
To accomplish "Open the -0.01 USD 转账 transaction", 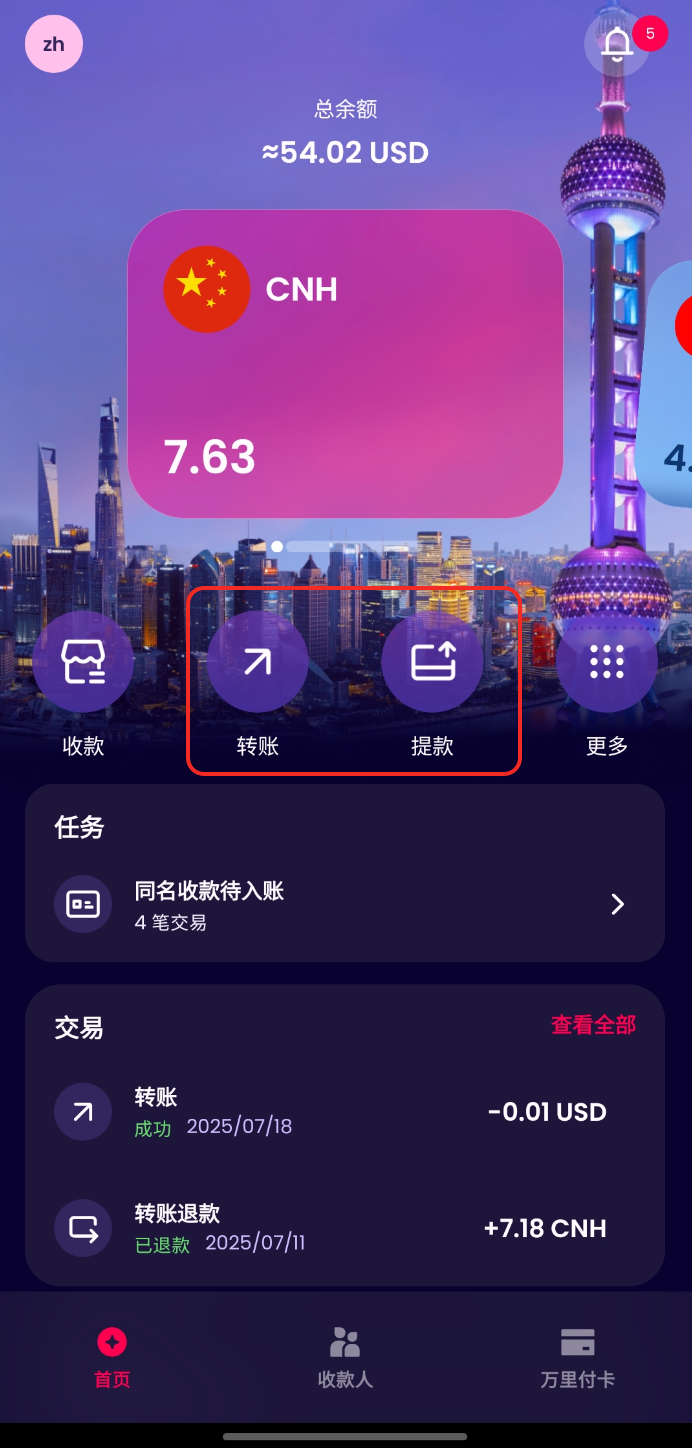I will click(x=345, y=1112).
